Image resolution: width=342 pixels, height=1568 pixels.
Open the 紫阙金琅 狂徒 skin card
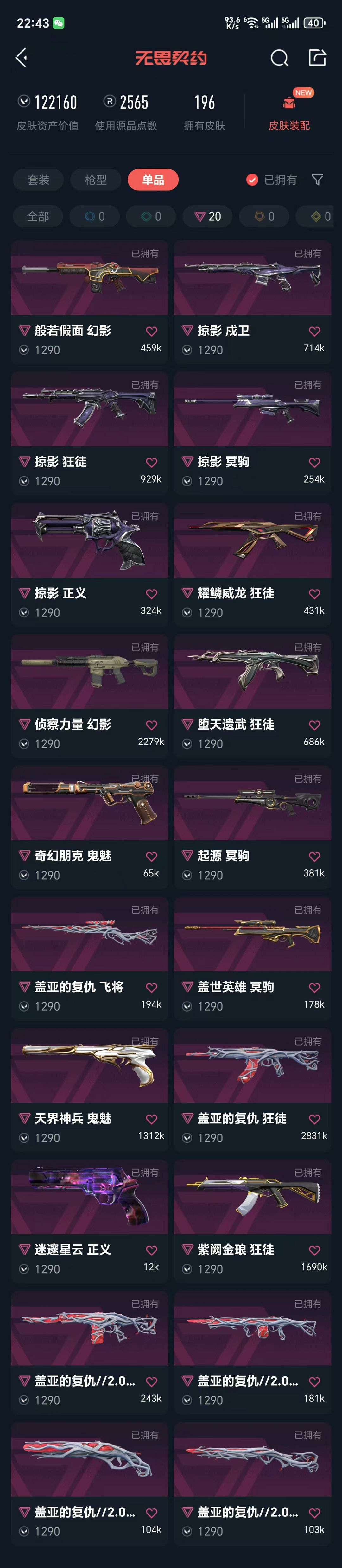[x=253, y=1221]
